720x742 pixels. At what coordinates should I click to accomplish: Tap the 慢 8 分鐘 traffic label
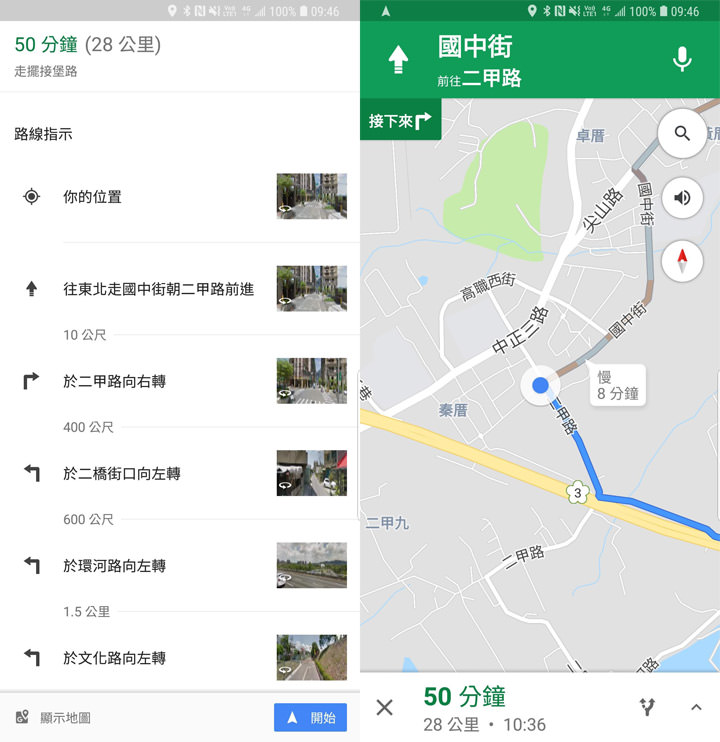617,384
